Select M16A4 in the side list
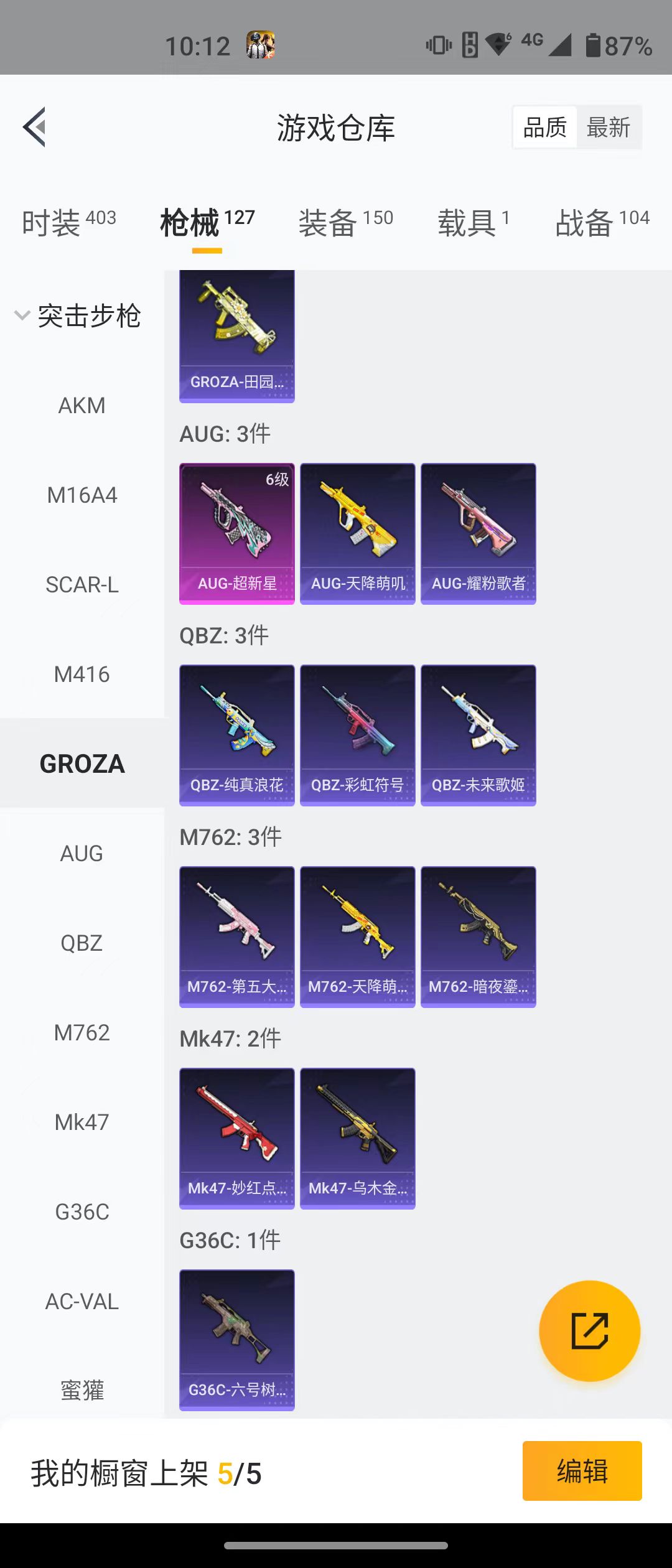 click(x=82, y=495)
